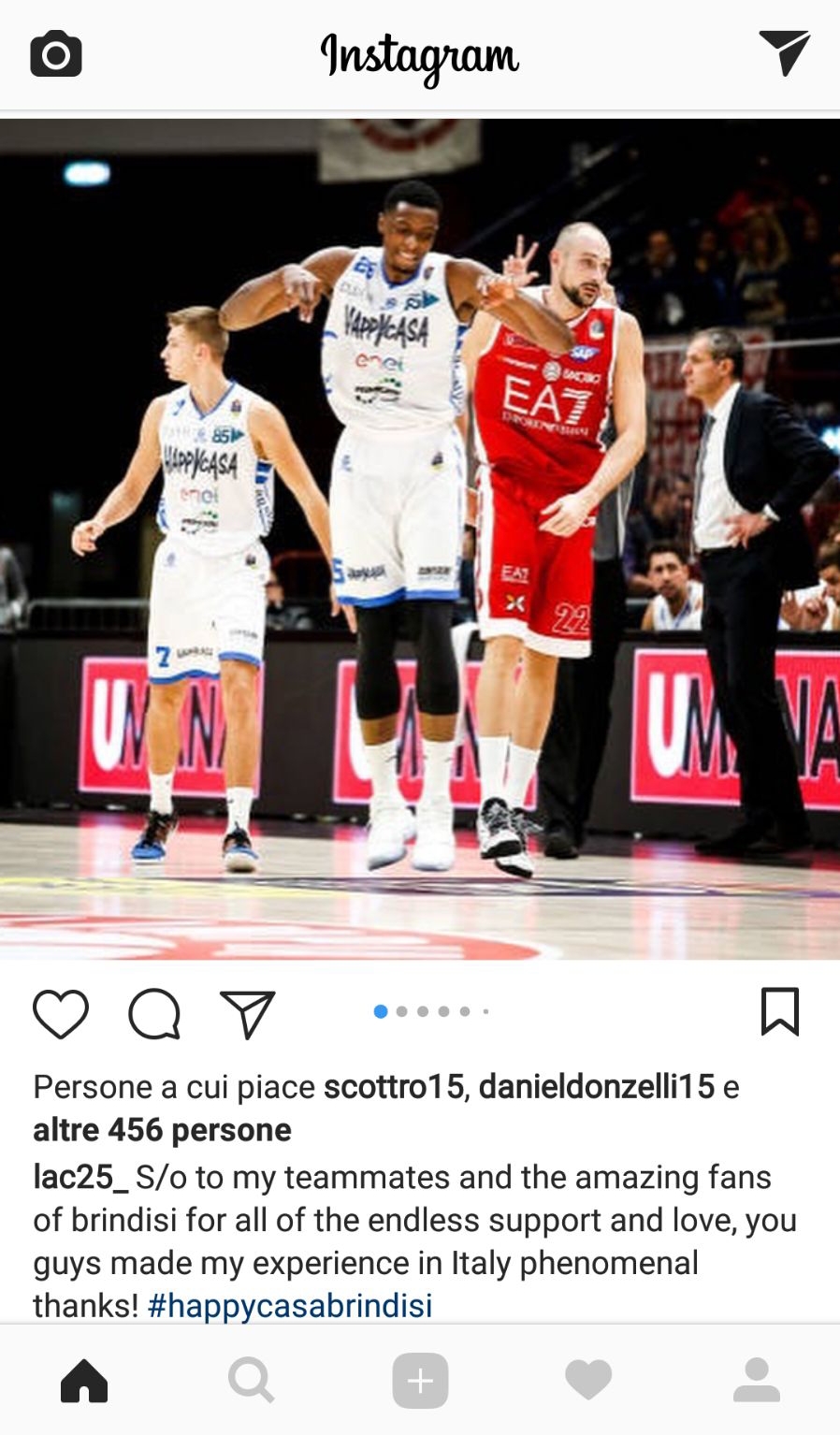Open the #happycasabrindisi hashtag
Viewport: 840px width, 1435px height.
point(290,1305)
